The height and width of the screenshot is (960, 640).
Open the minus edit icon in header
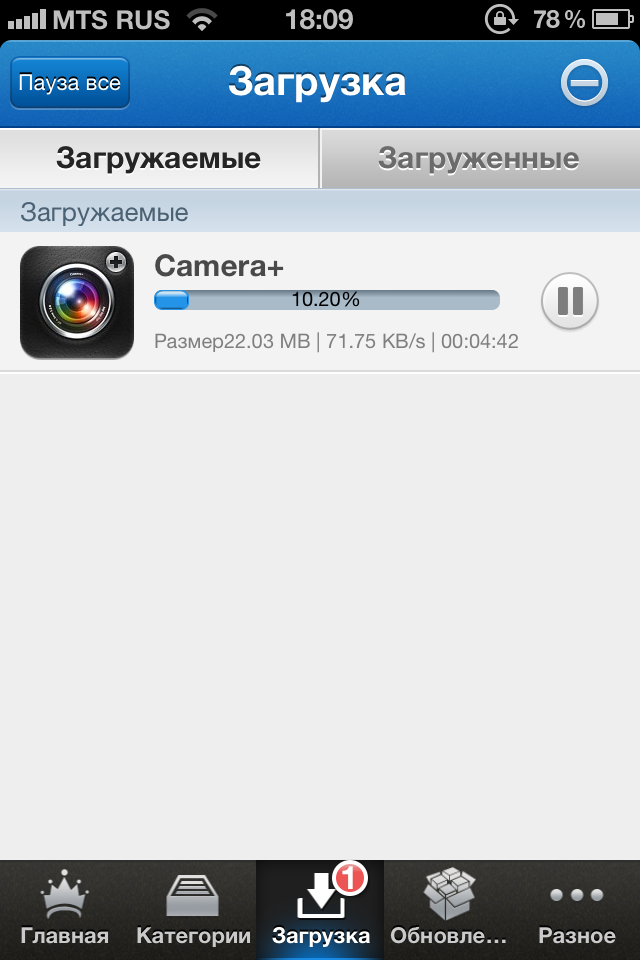[x=584, y=83]
